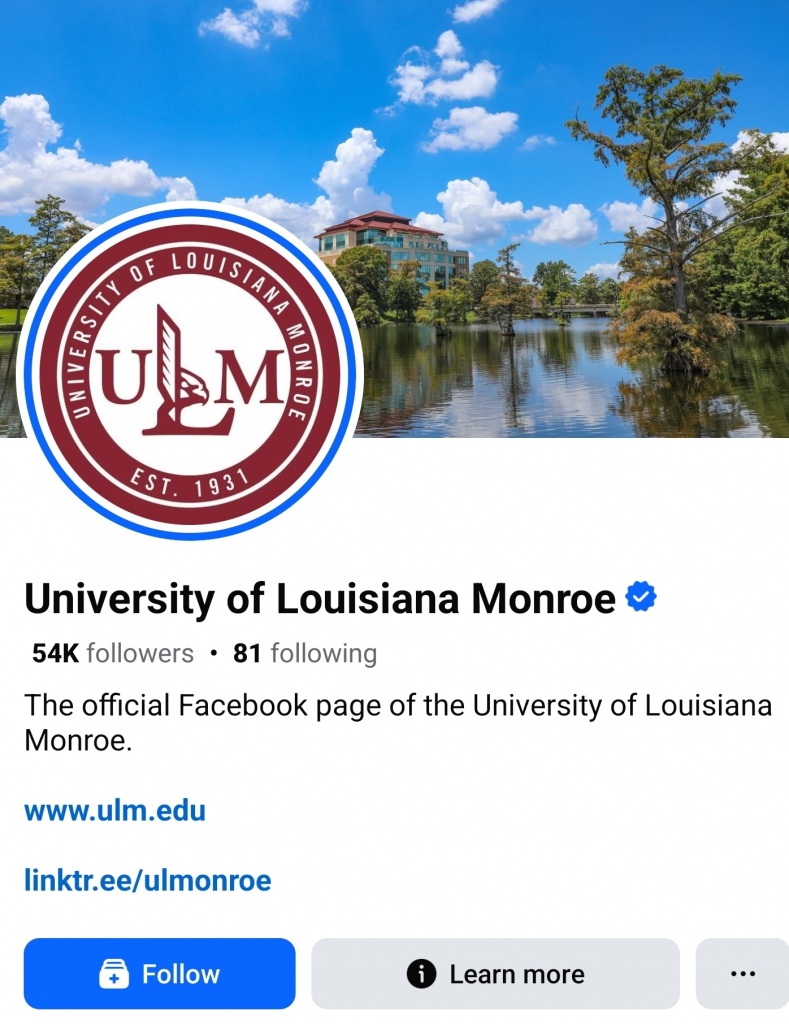Open the www.ulm.edu website link
The width and height of the screenshot is (789, 1024).
click(x=115, y=810)
